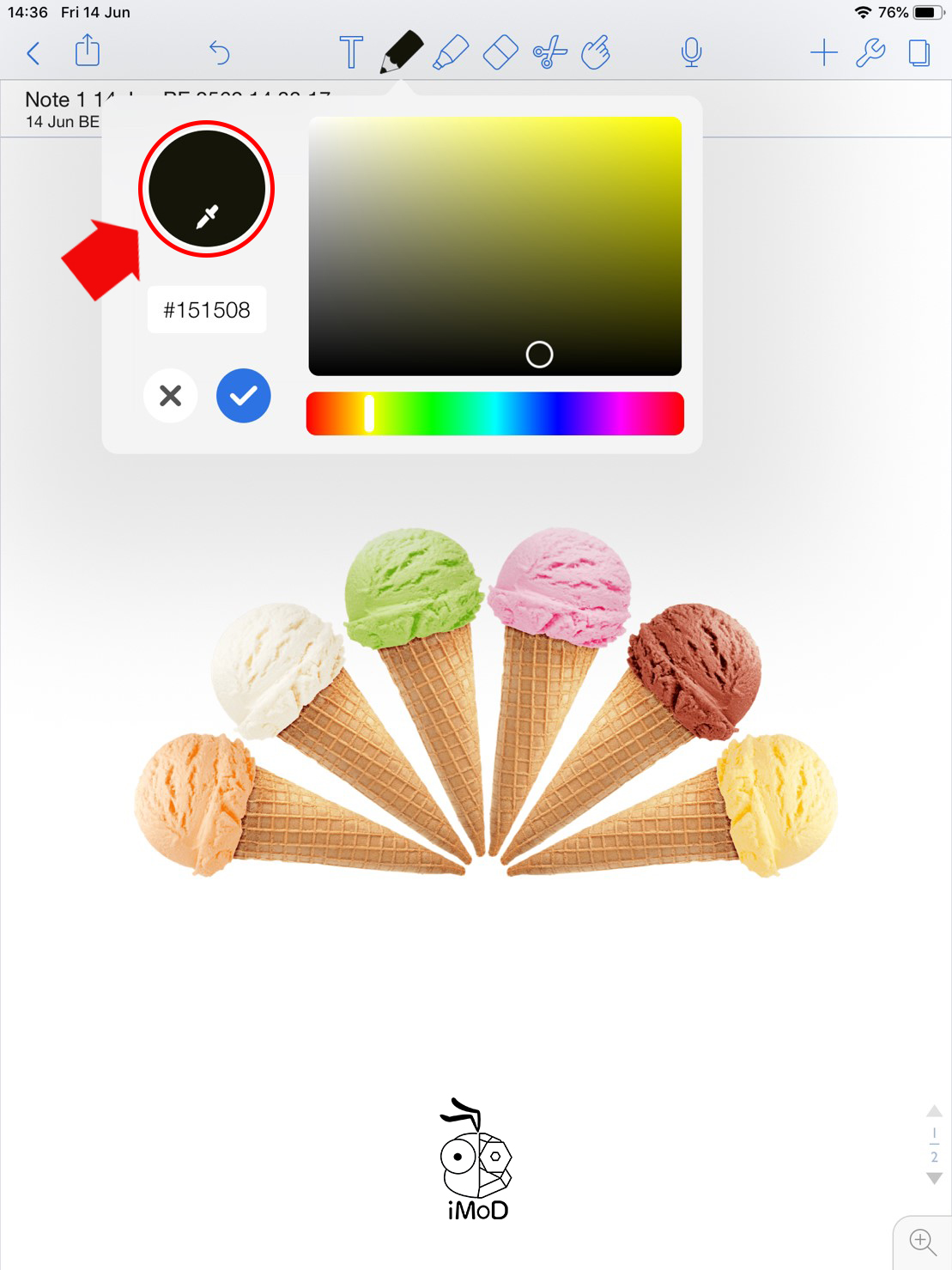Start audio recording with the microphone

click(691, 52)
